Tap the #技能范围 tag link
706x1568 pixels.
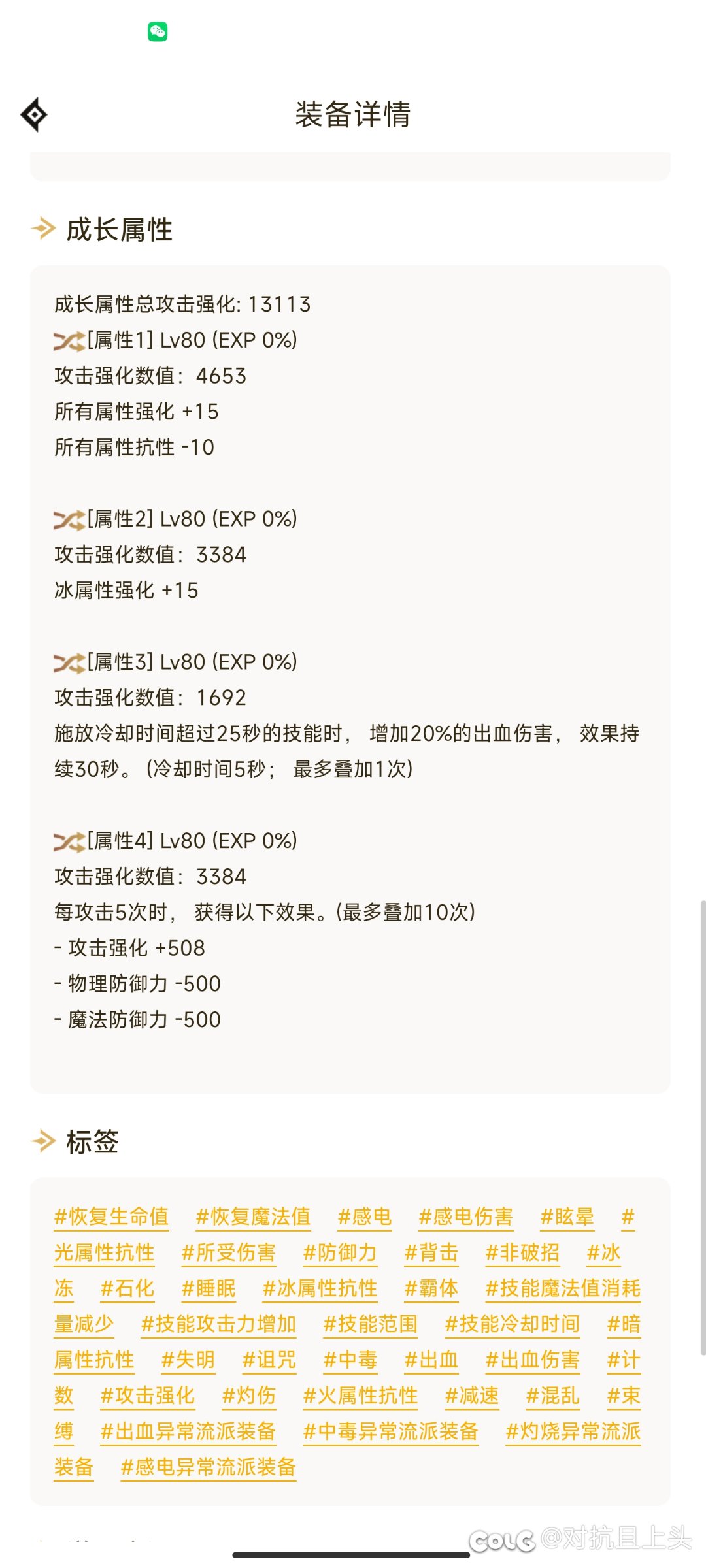click(370, 1324)
